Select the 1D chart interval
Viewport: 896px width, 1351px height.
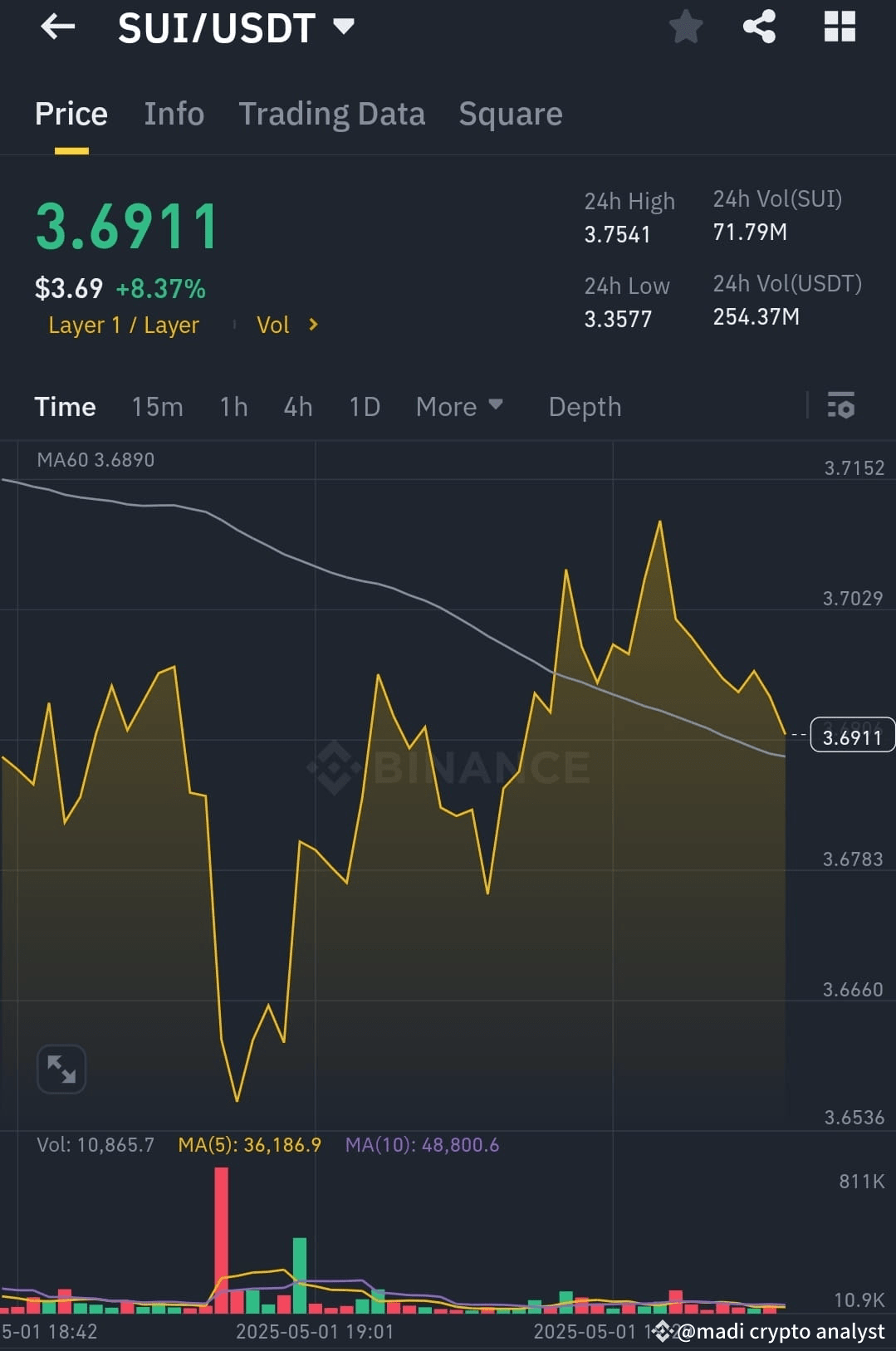(x=363, y=406)
